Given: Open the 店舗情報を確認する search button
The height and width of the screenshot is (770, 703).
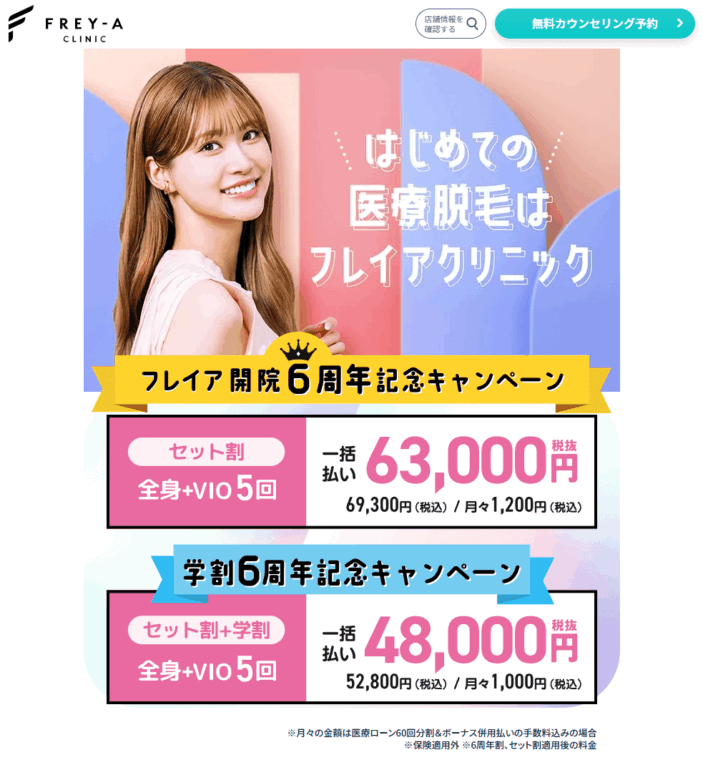Looking at the screenshot, I should [450, 24].
